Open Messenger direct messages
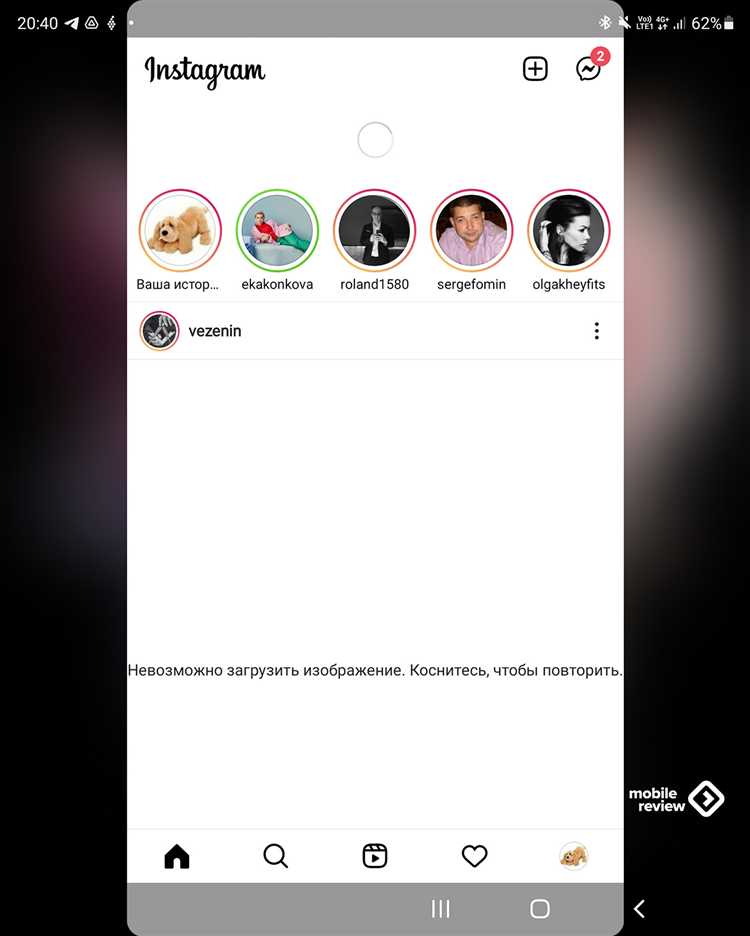 click(589, 69)
